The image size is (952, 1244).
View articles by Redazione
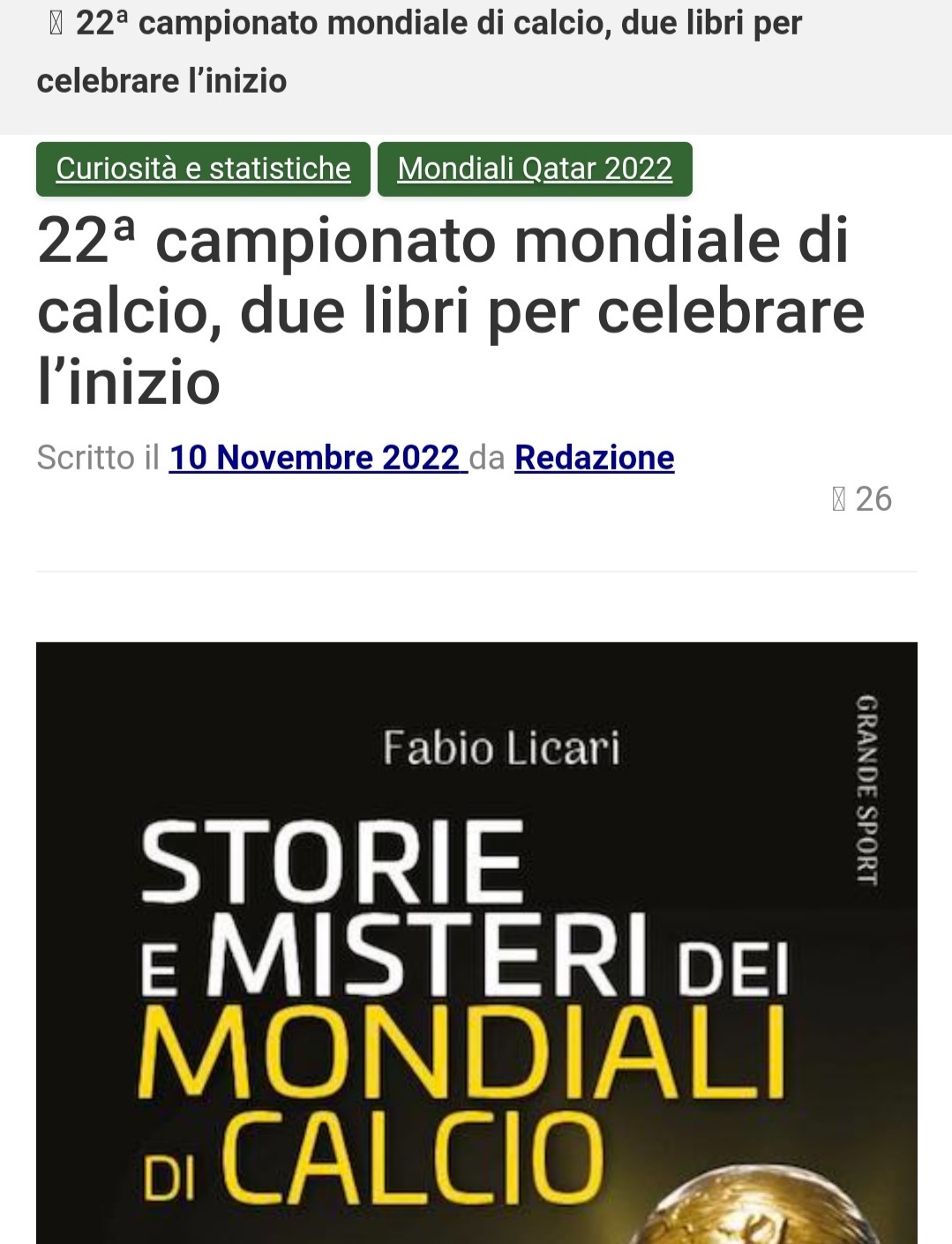[x=594, y=458]
